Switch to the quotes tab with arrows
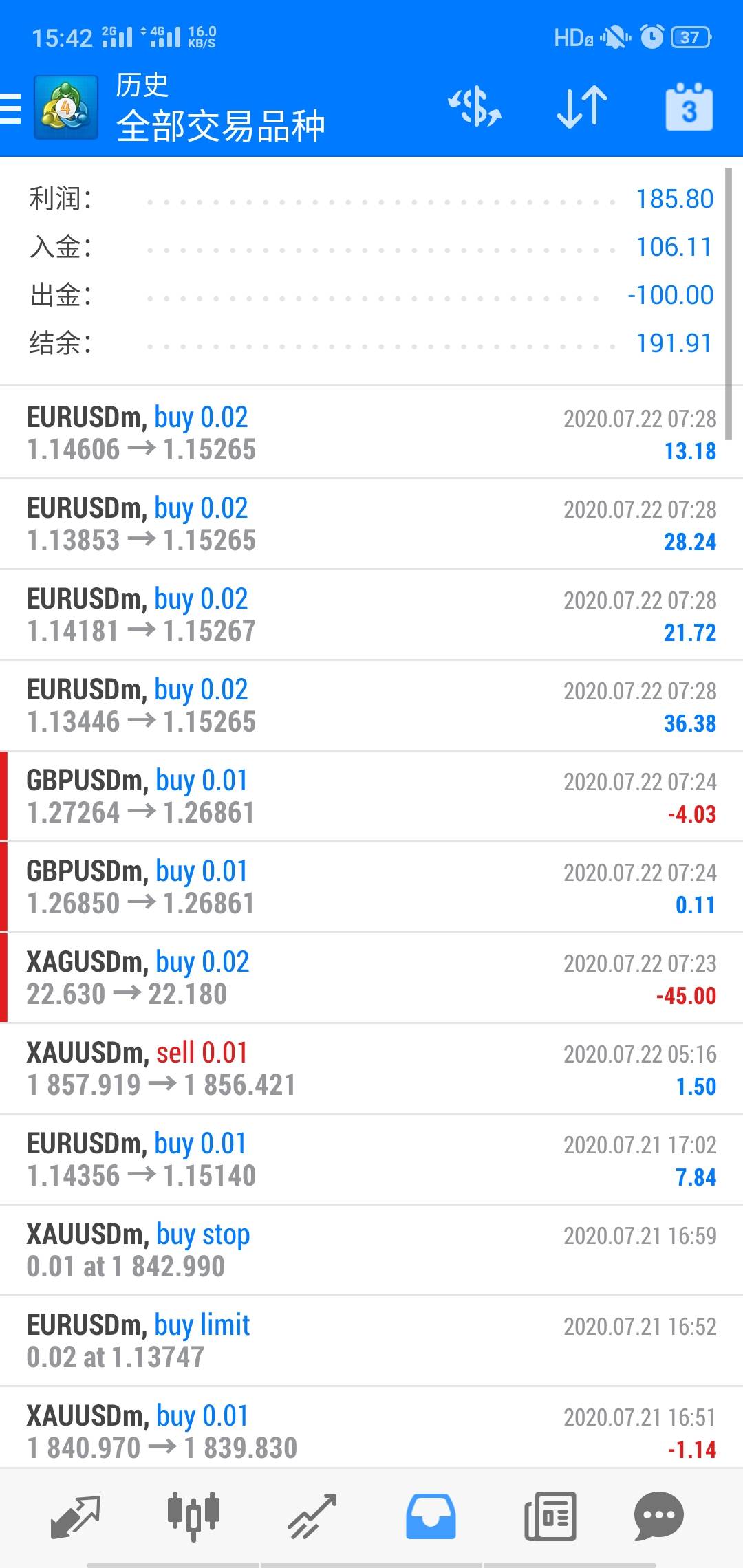This screenshot has width=743, height=1568. 76,1516
